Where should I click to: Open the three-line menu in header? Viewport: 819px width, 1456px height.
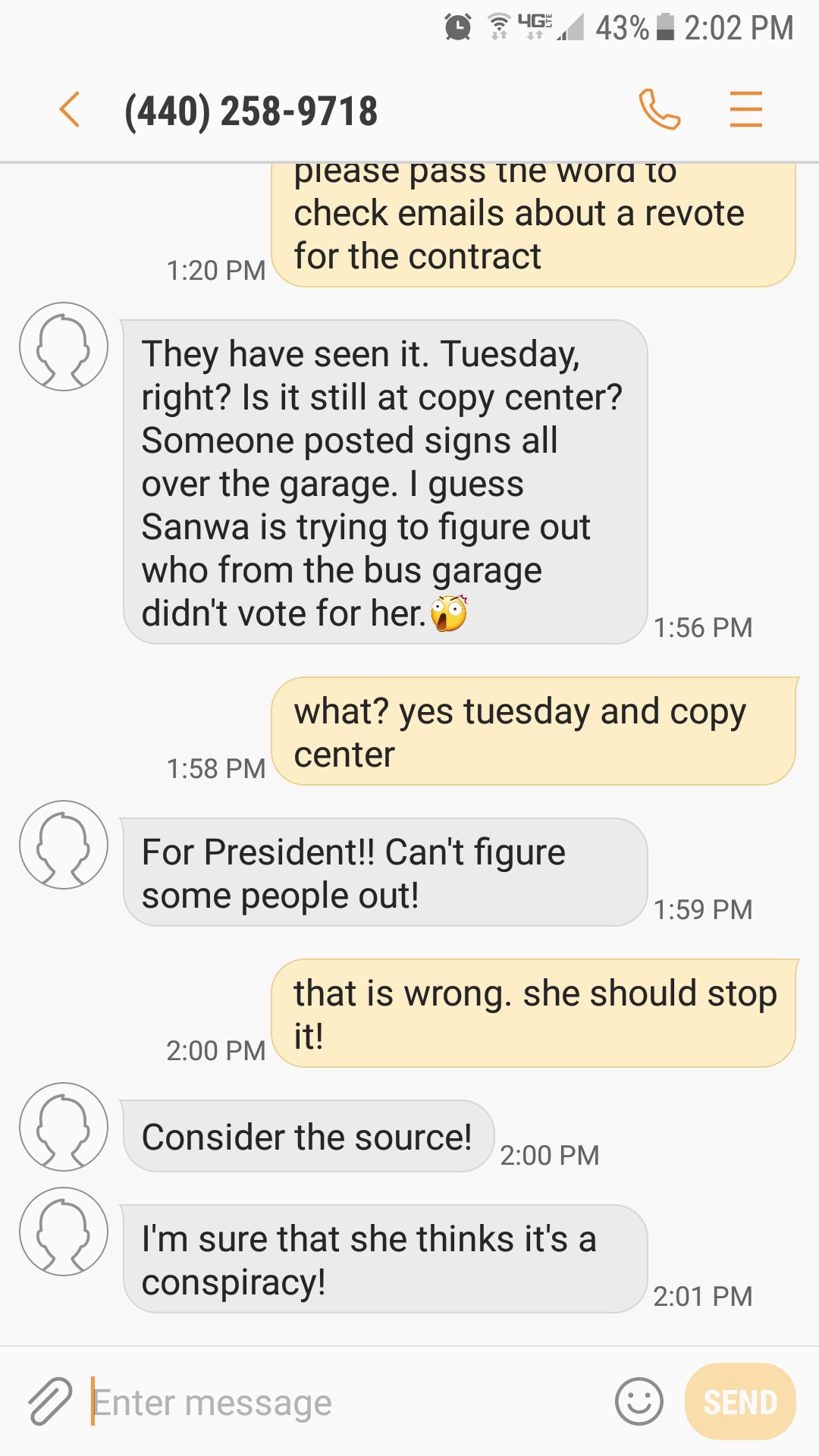(x=746, y=109)
